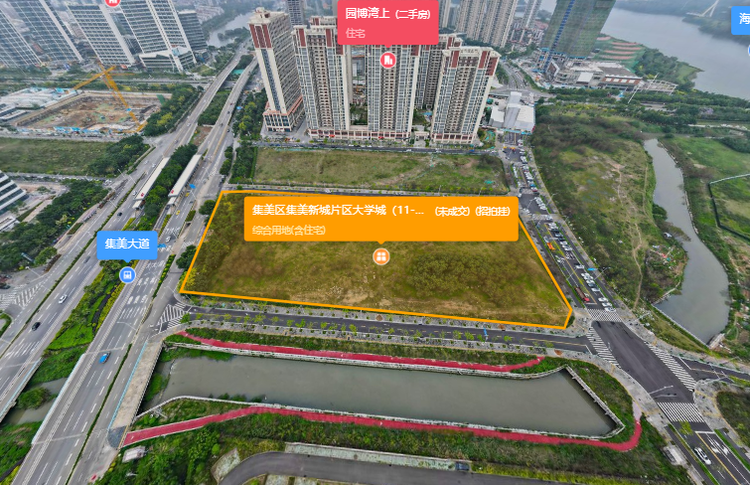This screenshot has width=750, height=485.
Task: Tap the orange land-parcel marker icon
Action: 381,257
